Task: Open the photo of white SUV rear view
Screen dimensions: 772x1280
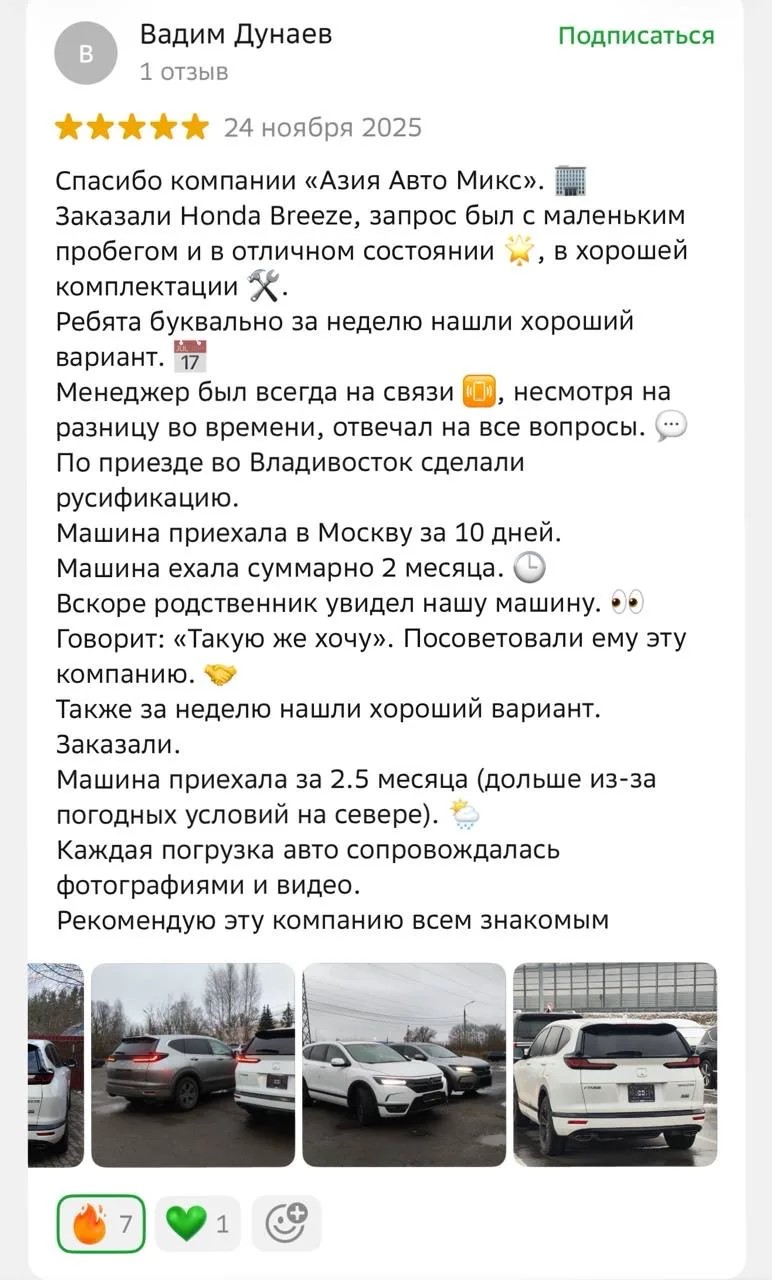Action: [615, 1064]
